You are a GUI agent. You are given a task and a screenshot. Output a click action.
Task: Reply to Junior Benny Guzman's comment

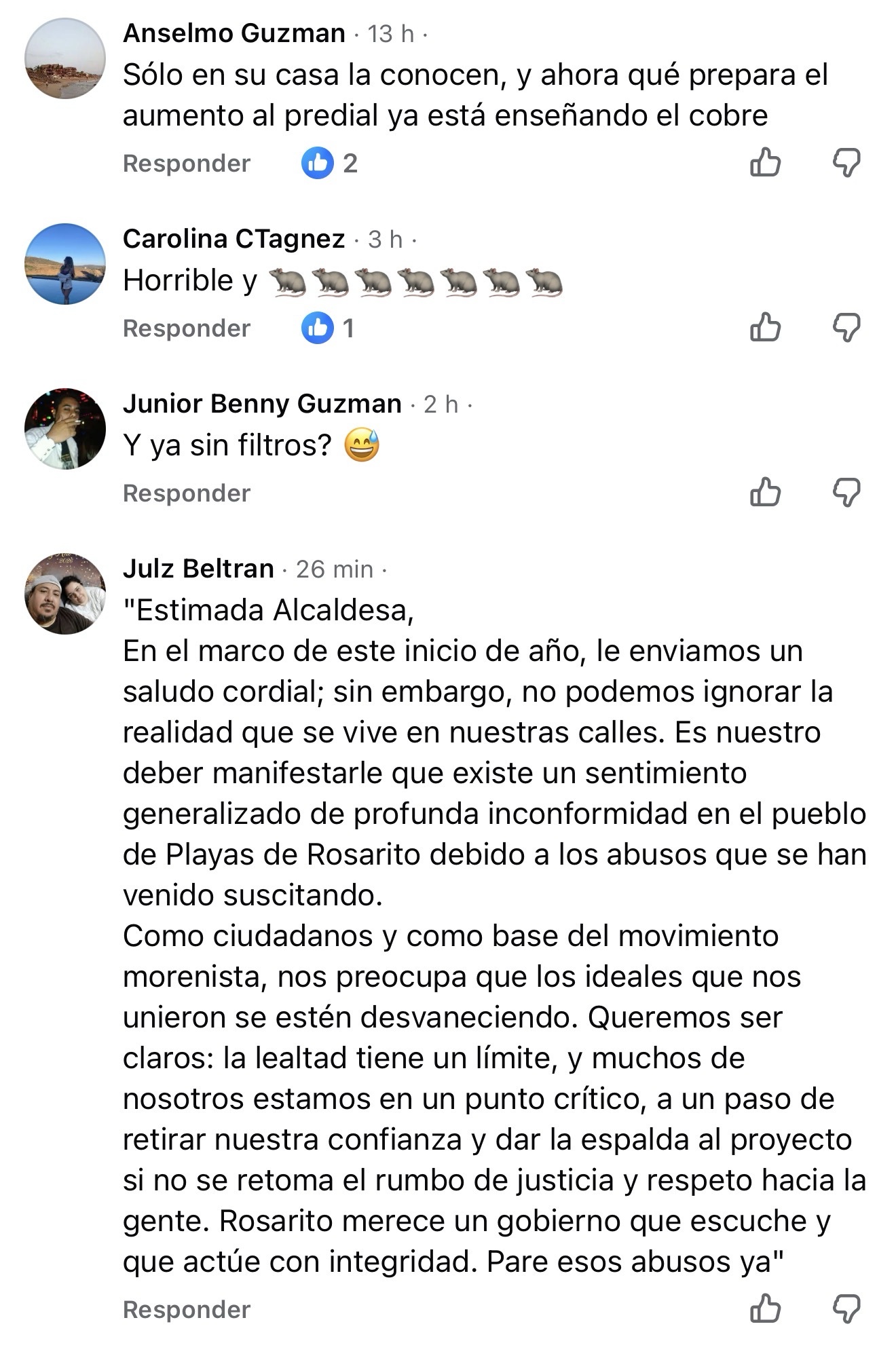[x=187, y=493]
